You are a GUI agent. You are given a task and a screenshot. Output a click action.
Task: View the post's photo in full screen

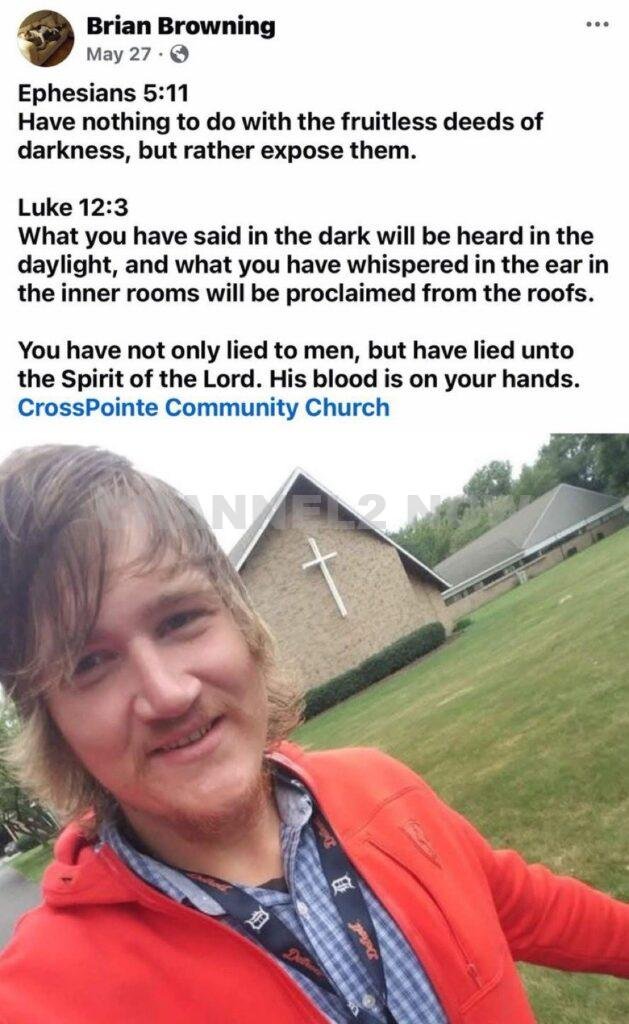(x=314, y=728)
